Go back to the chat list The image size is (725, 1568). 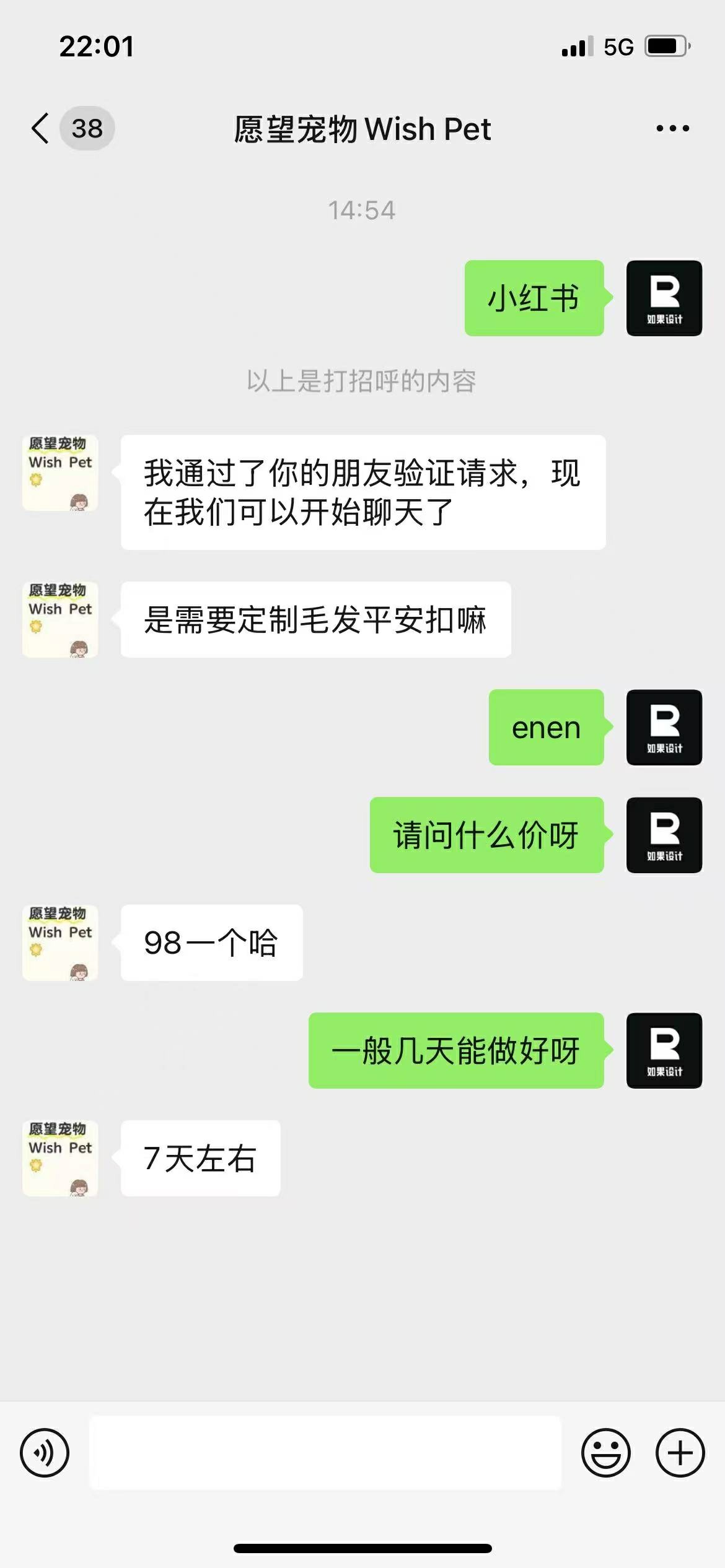41,129
